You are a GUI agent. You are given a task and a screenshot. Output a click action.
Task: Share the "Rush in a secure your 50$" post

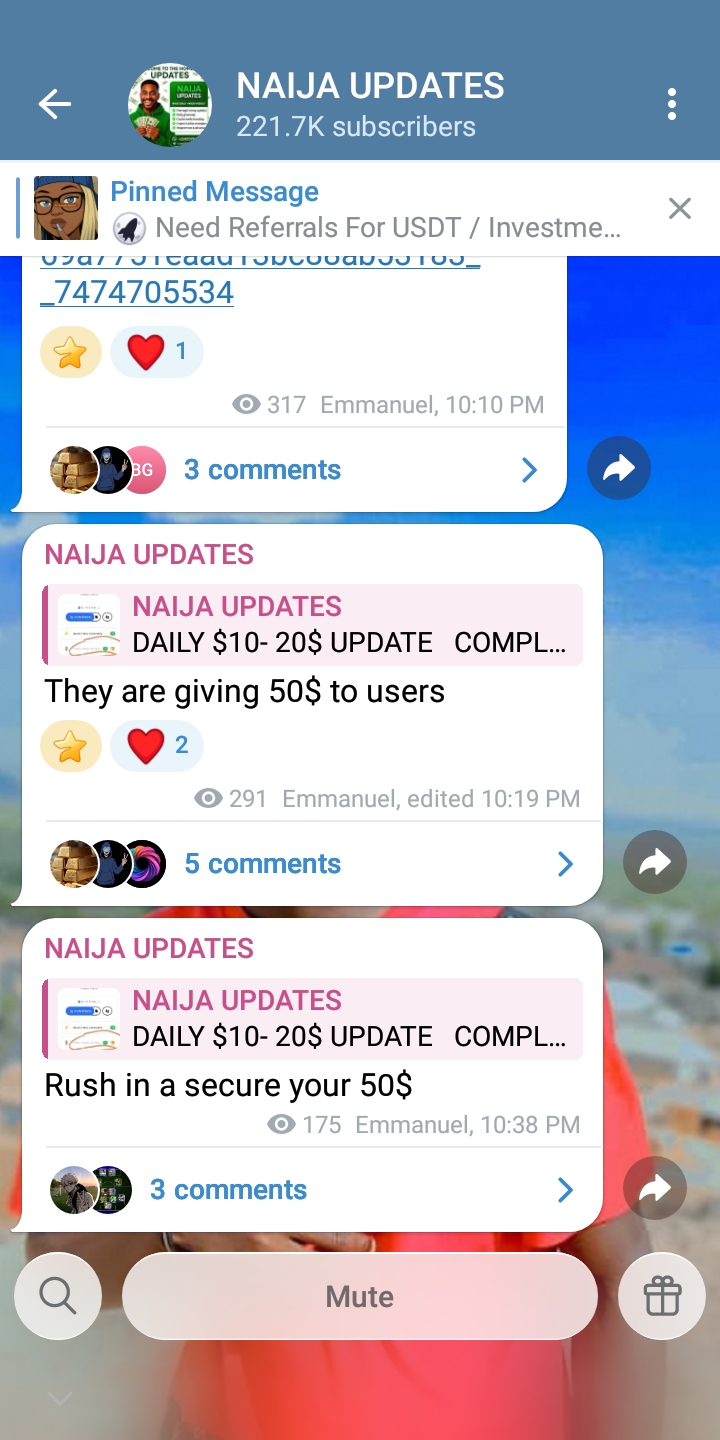[x=655, y=1188]
